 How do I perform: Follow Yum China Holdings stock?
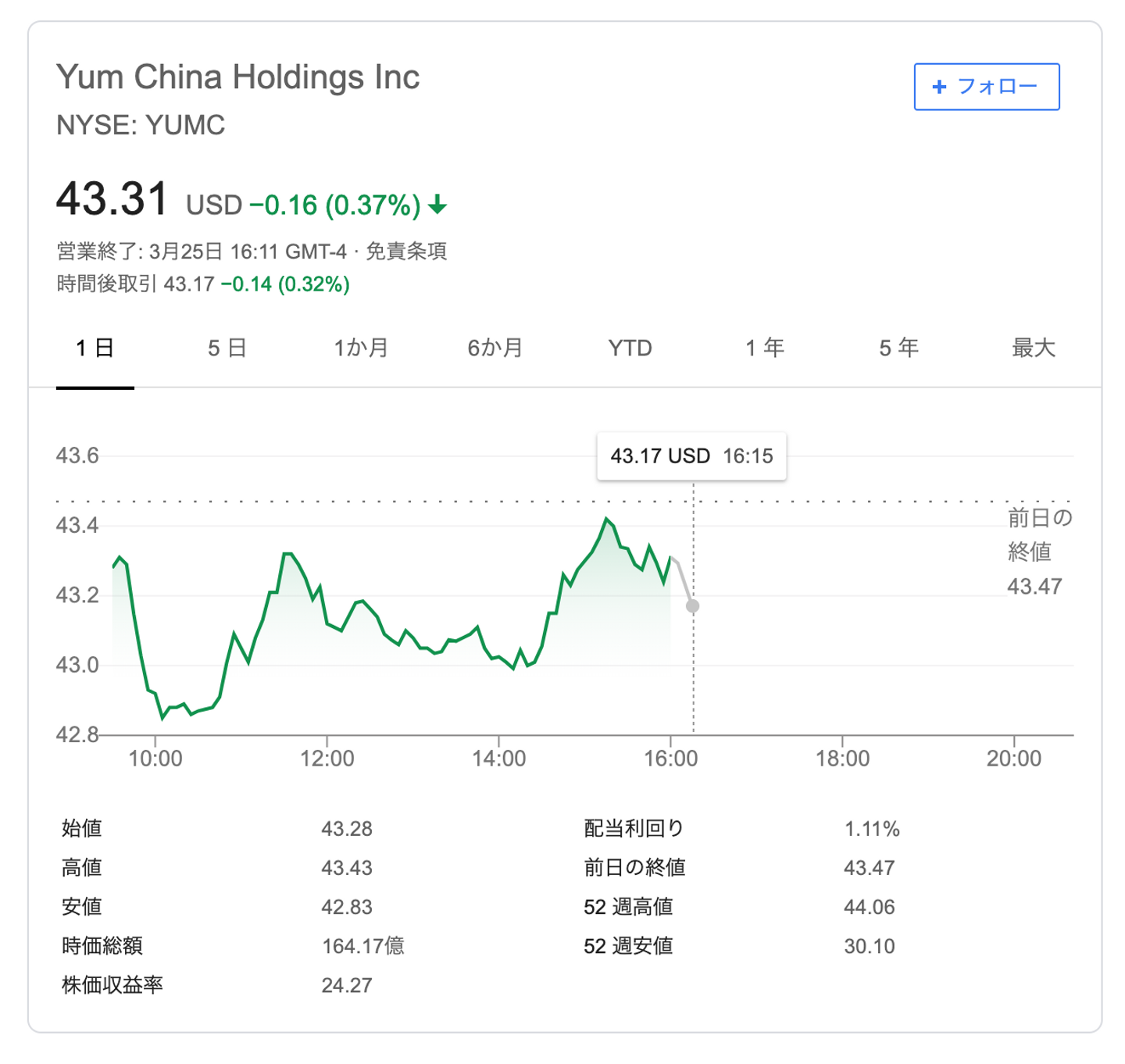pyautogui.click(x=986, y=87)
